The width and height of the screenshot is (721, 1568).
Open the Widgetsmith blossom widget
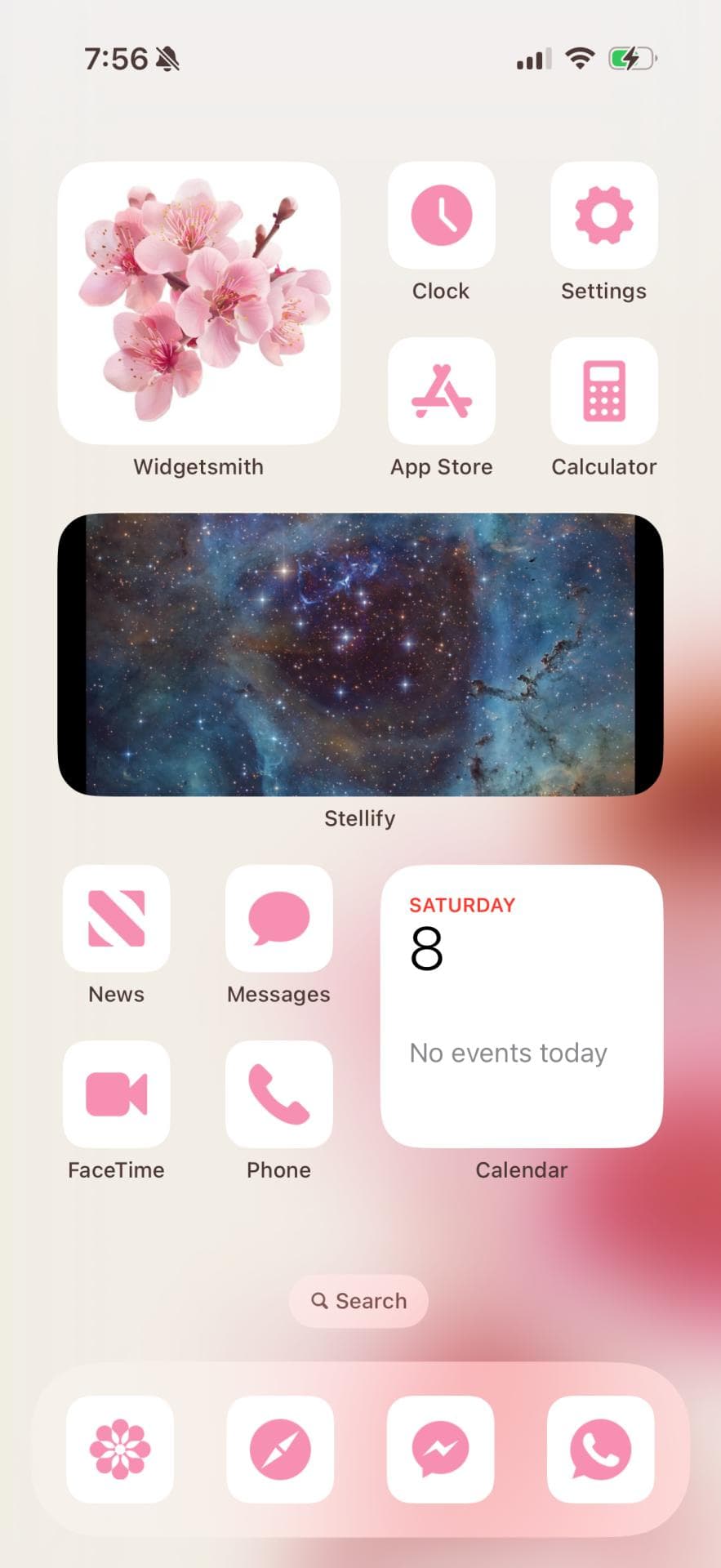tap(198, 302)
